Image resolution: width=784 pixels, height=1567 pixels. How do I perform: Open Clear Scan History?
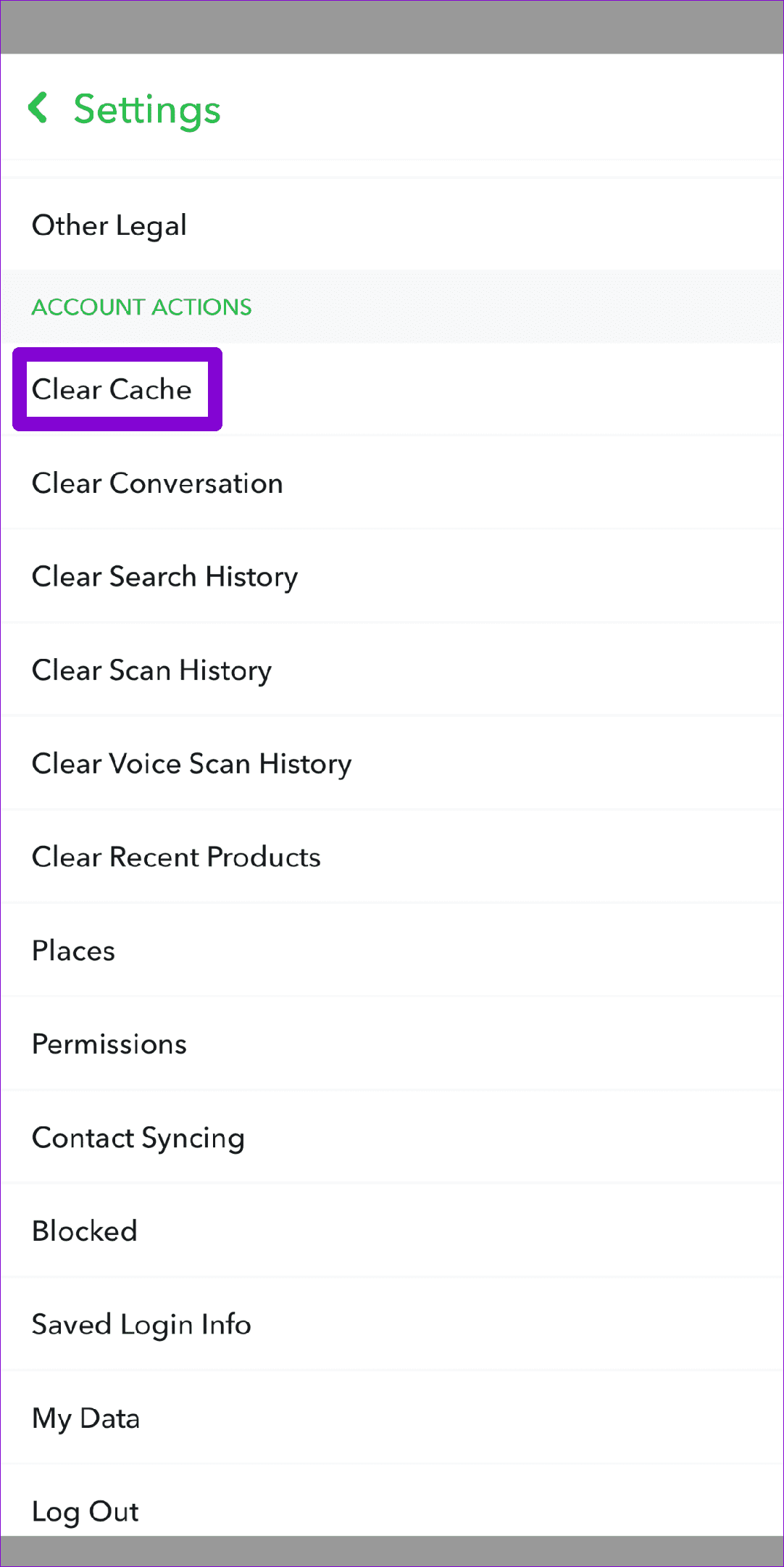click(x=151, y=670)
